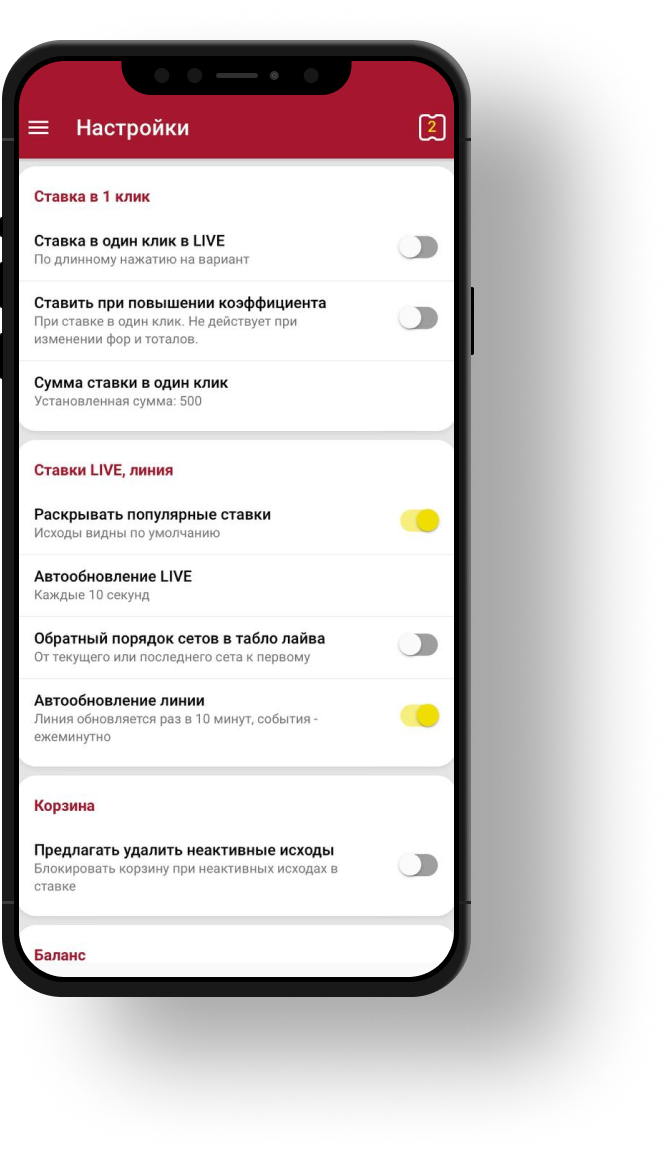The height and width of the screenshot is (1157, 672).
Task: Enable Обратный порядок сетов в табло лайва
Action: click(x=418, y=645)
